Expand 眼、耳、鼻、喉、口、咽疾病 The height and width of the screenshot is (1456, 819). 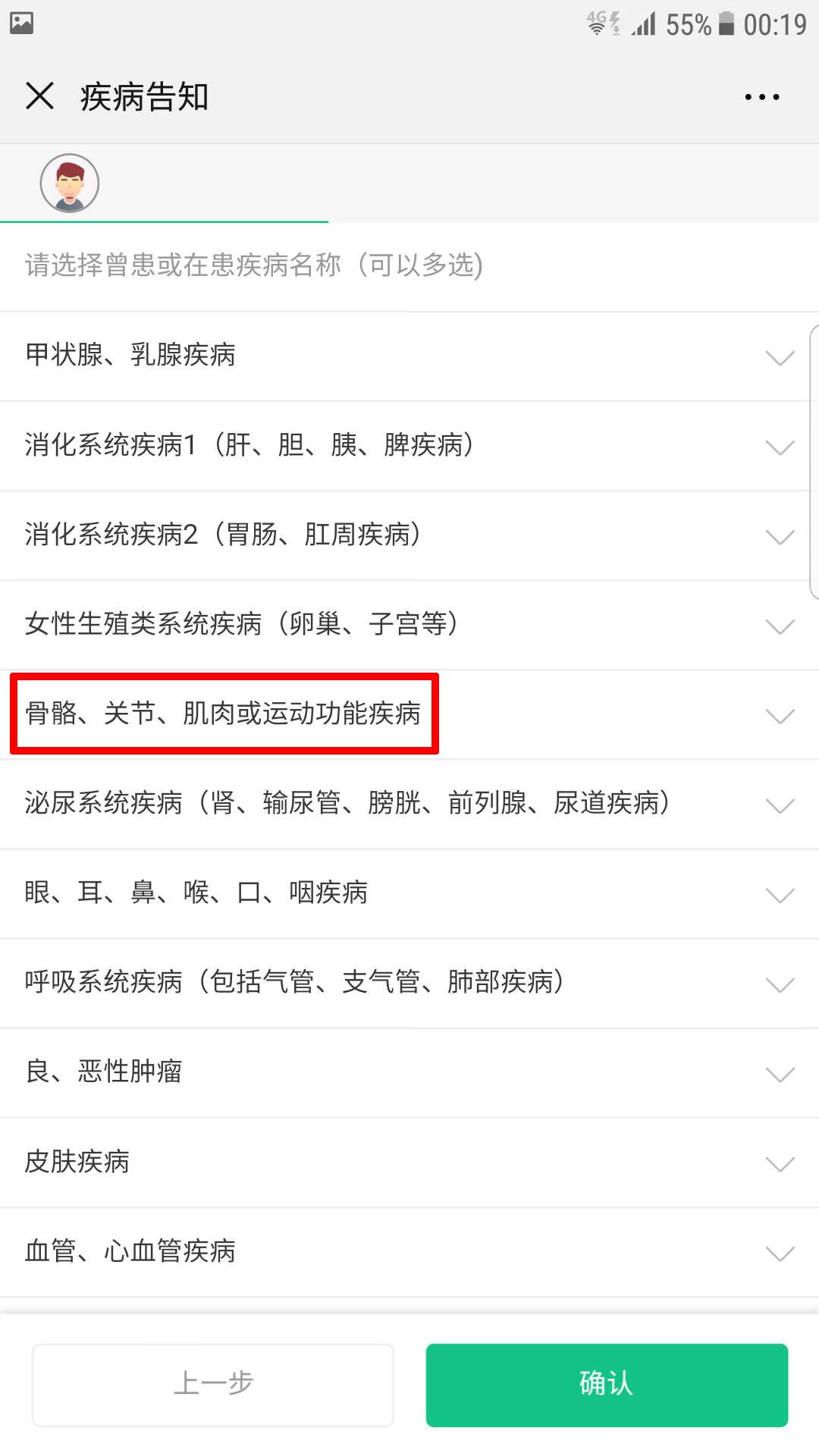409,893
